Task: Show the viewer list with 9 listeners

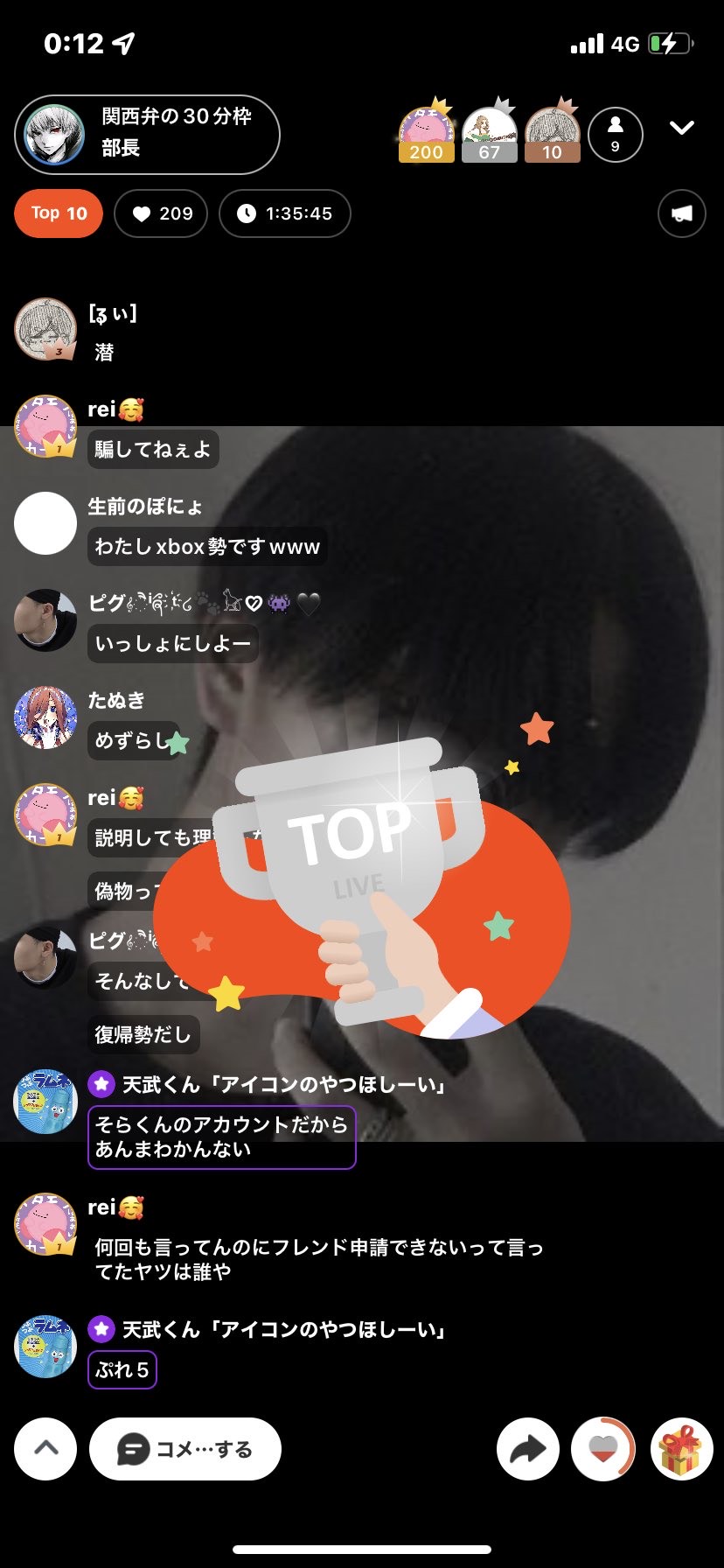Action: point(615,134)
